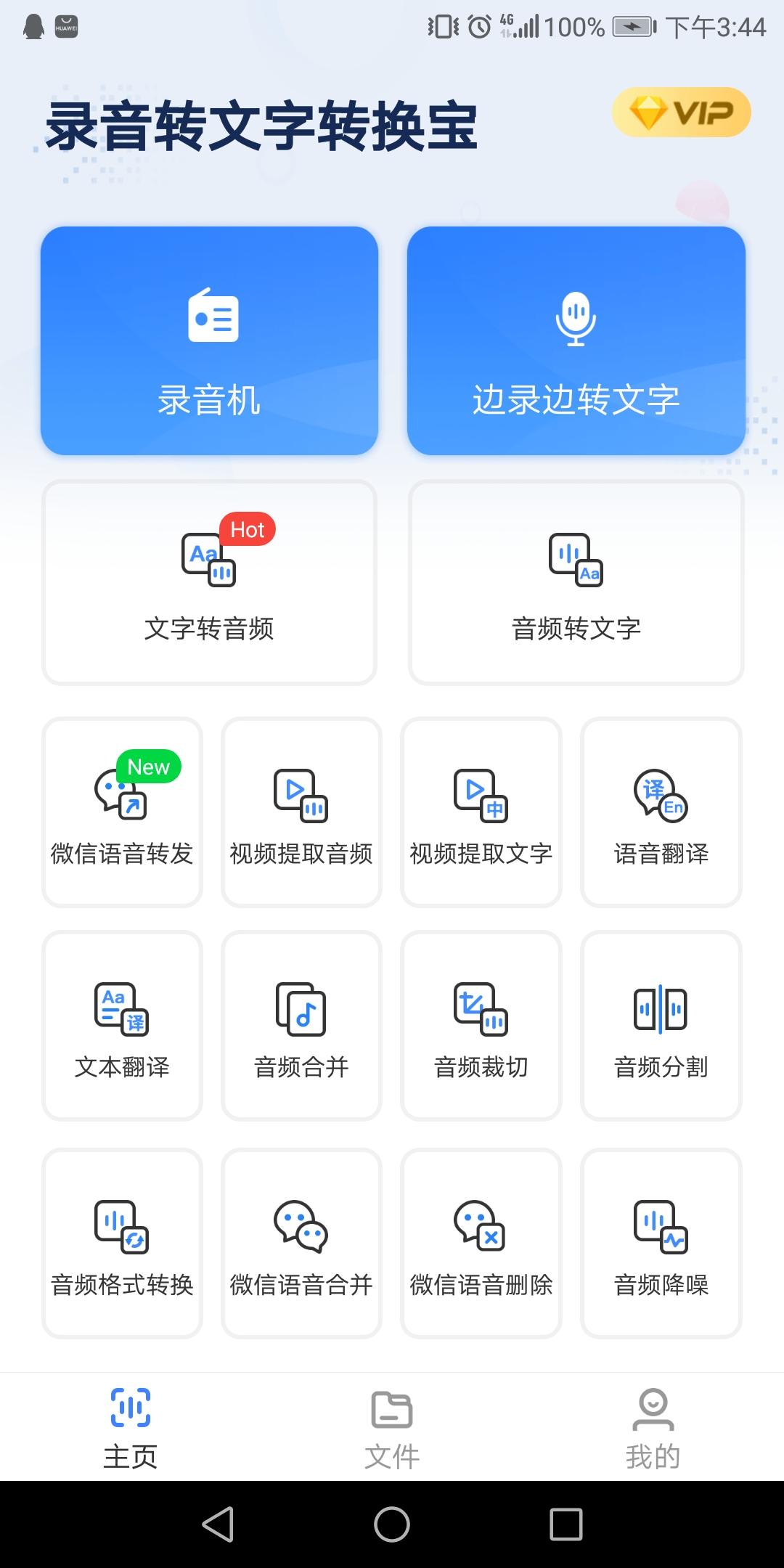784x1568 pixels.
Task: Open the 音频分割 audio splitter
Action: click(x=661, y=1025)
